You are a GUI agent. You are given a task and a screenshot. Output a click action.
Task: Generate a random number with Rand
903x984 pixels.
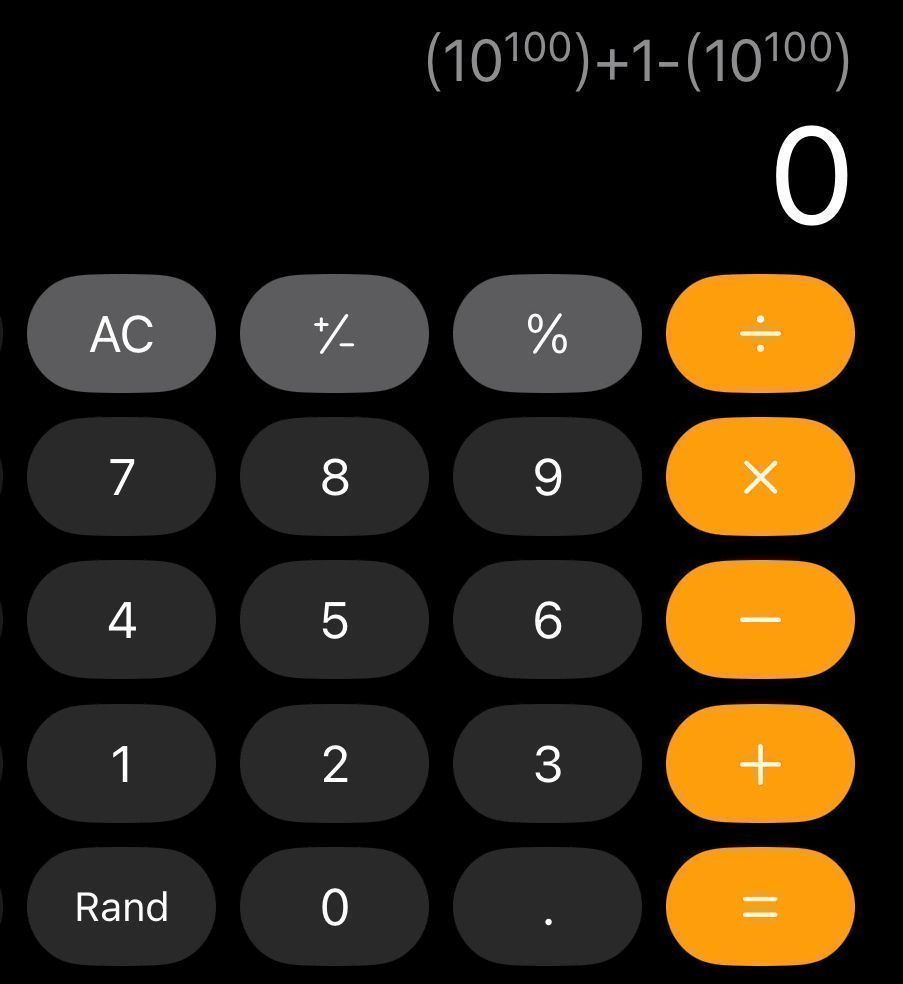pyautogui.click(x=122, y=906)
